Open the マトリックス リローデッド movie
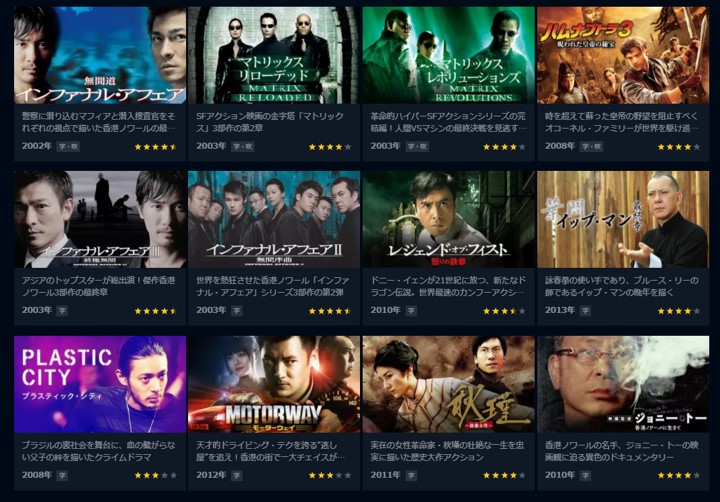720x502 pixels. tap(274, 55)
